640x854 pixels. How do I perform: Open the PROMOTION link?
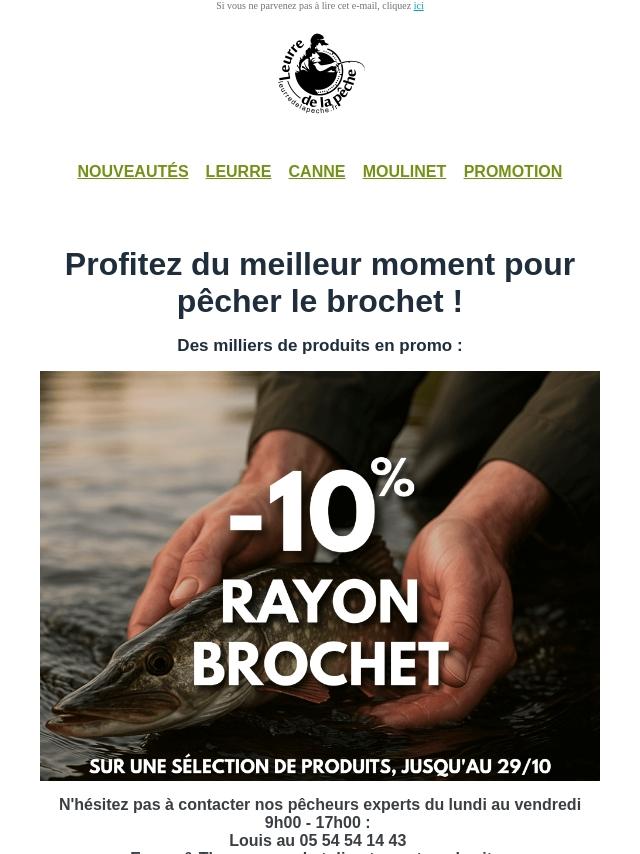[512, 172]
